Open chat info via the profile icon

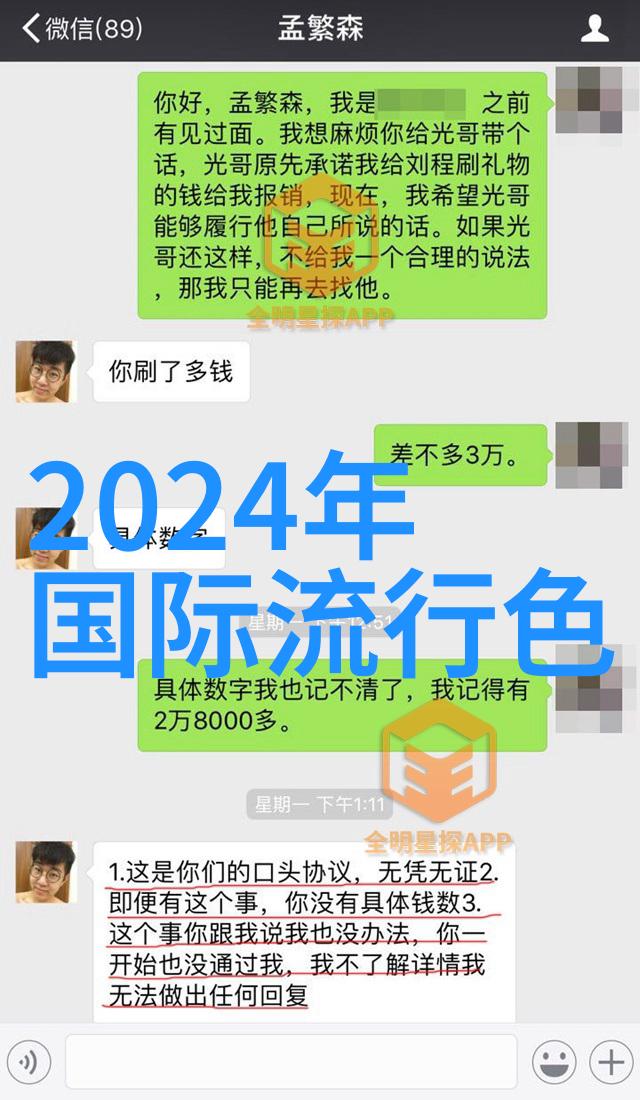click(595, 29)
